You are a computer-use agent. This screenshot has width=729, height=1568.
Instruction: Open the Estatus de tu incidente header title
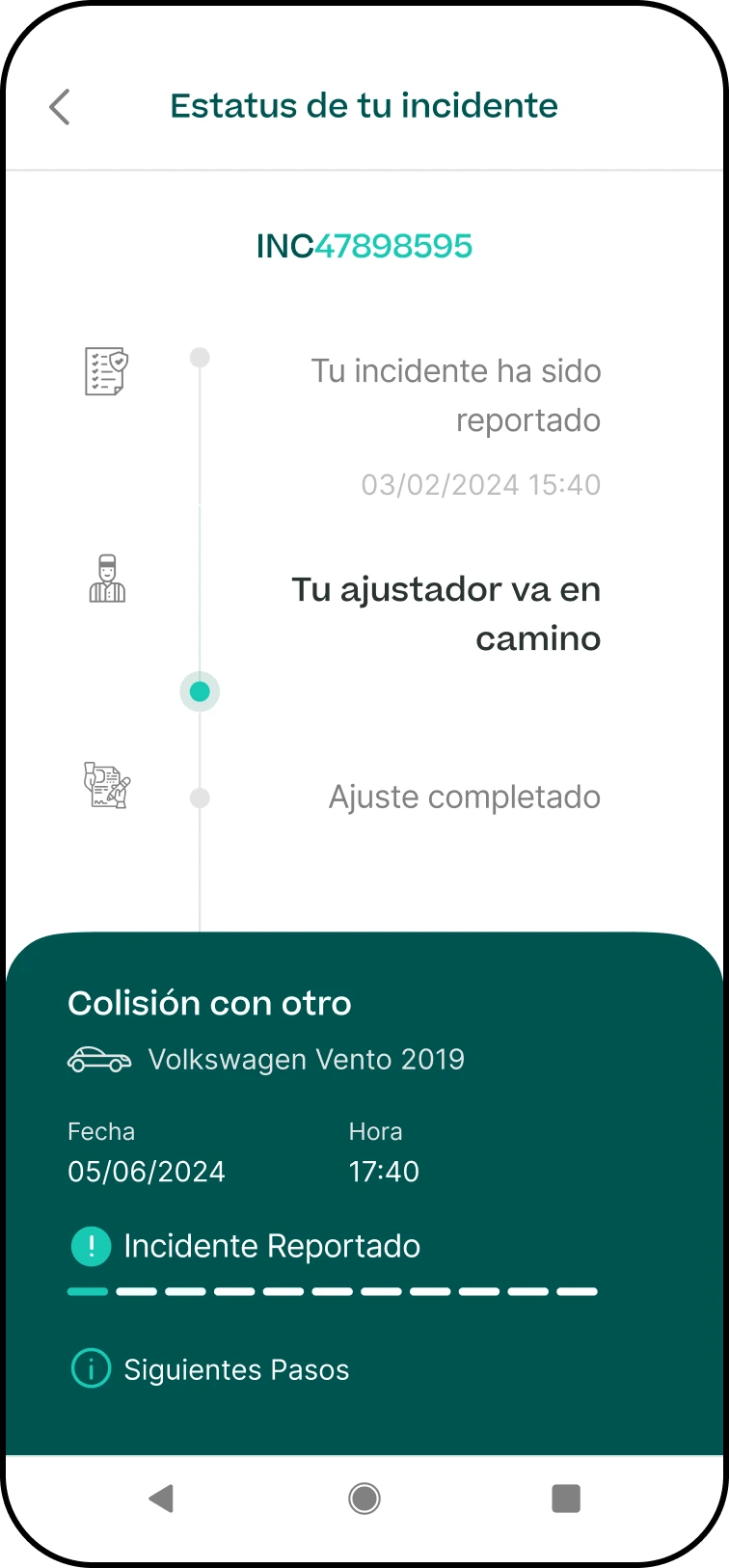click(x=364, y=105)
